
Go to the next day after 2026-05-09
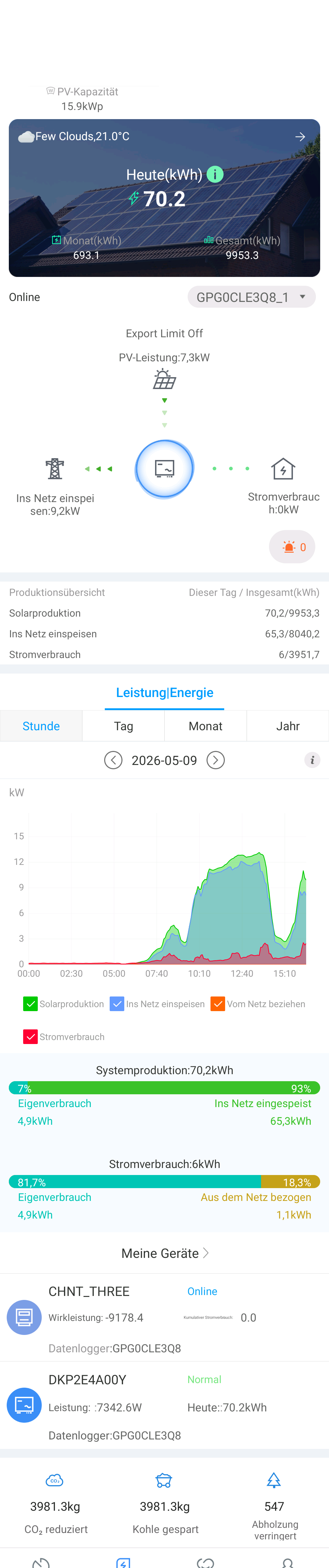coord(215,760)
